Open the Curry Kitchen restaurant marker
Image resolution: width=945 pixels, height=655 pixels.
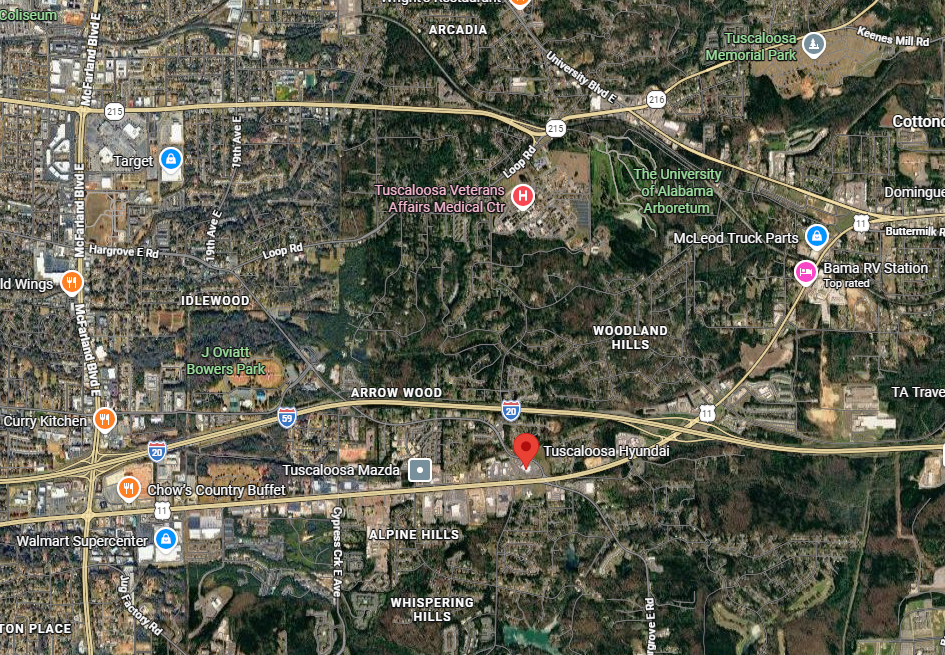(103, 419)
